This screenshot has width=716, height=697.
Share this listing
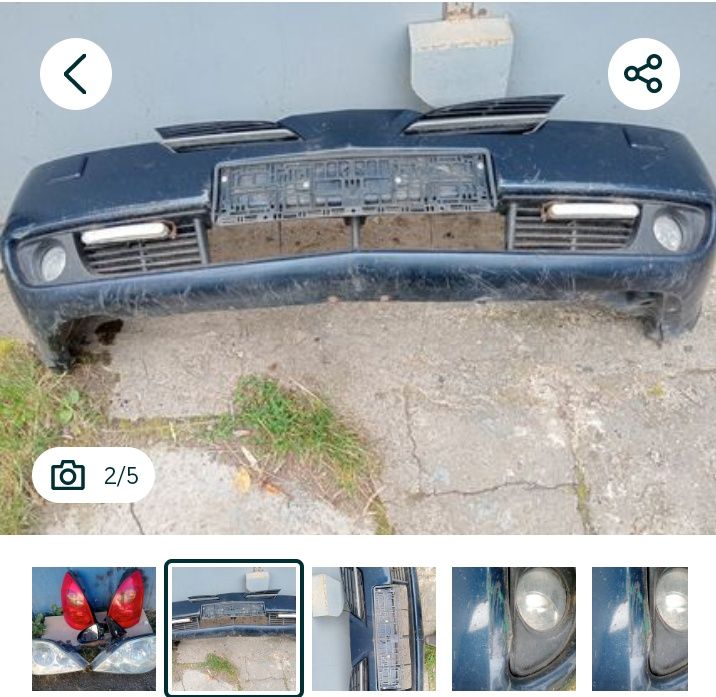tap(643, 74)
